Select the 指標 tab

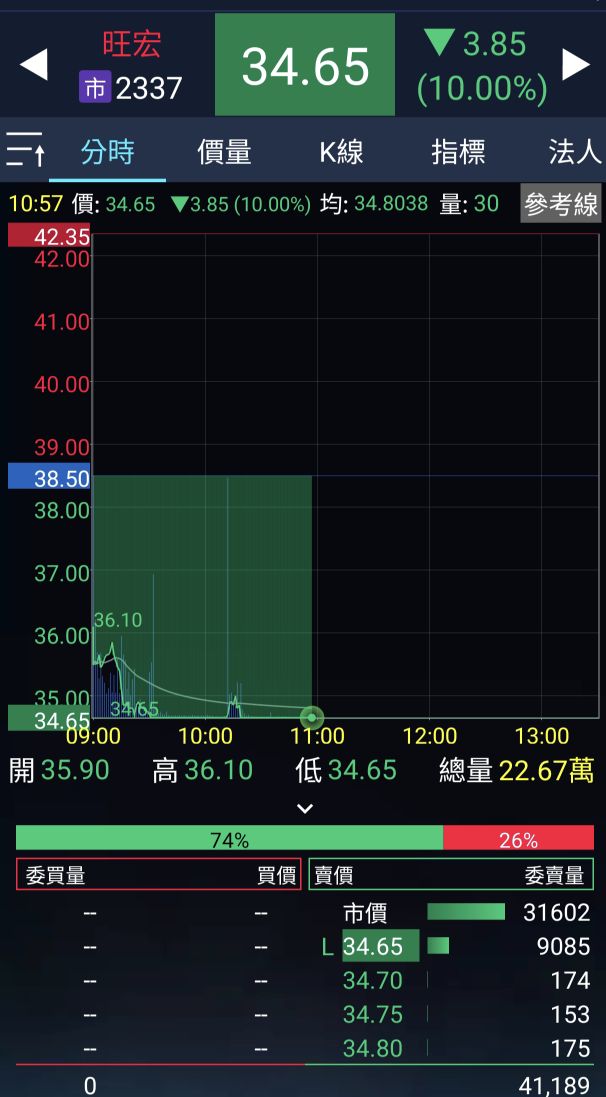[458, 152]
